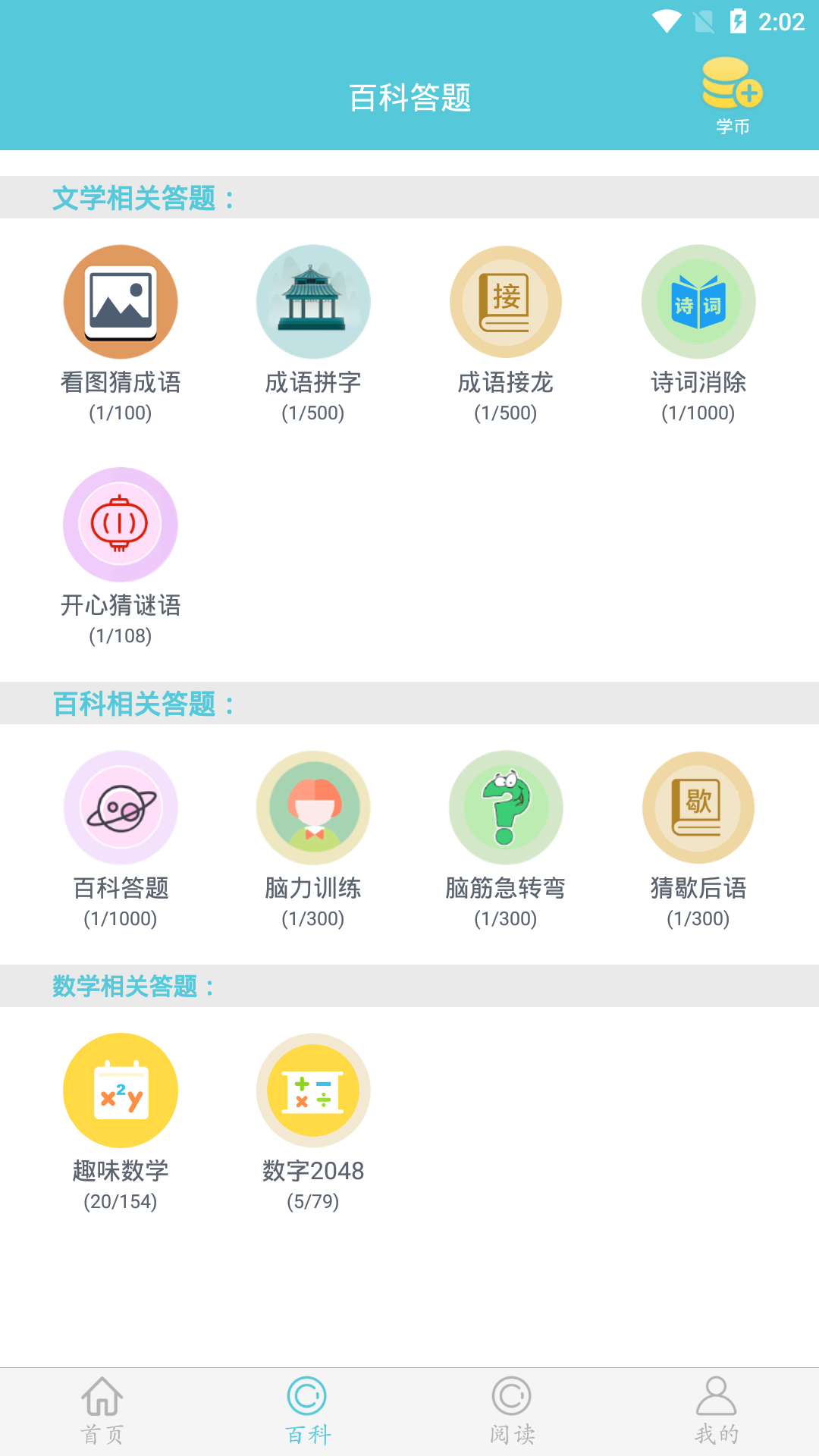Select the 趣味数学 calendar math icon
Image resolution: width=819 pixels, height=1456 pixels.
coord(120,1090)
